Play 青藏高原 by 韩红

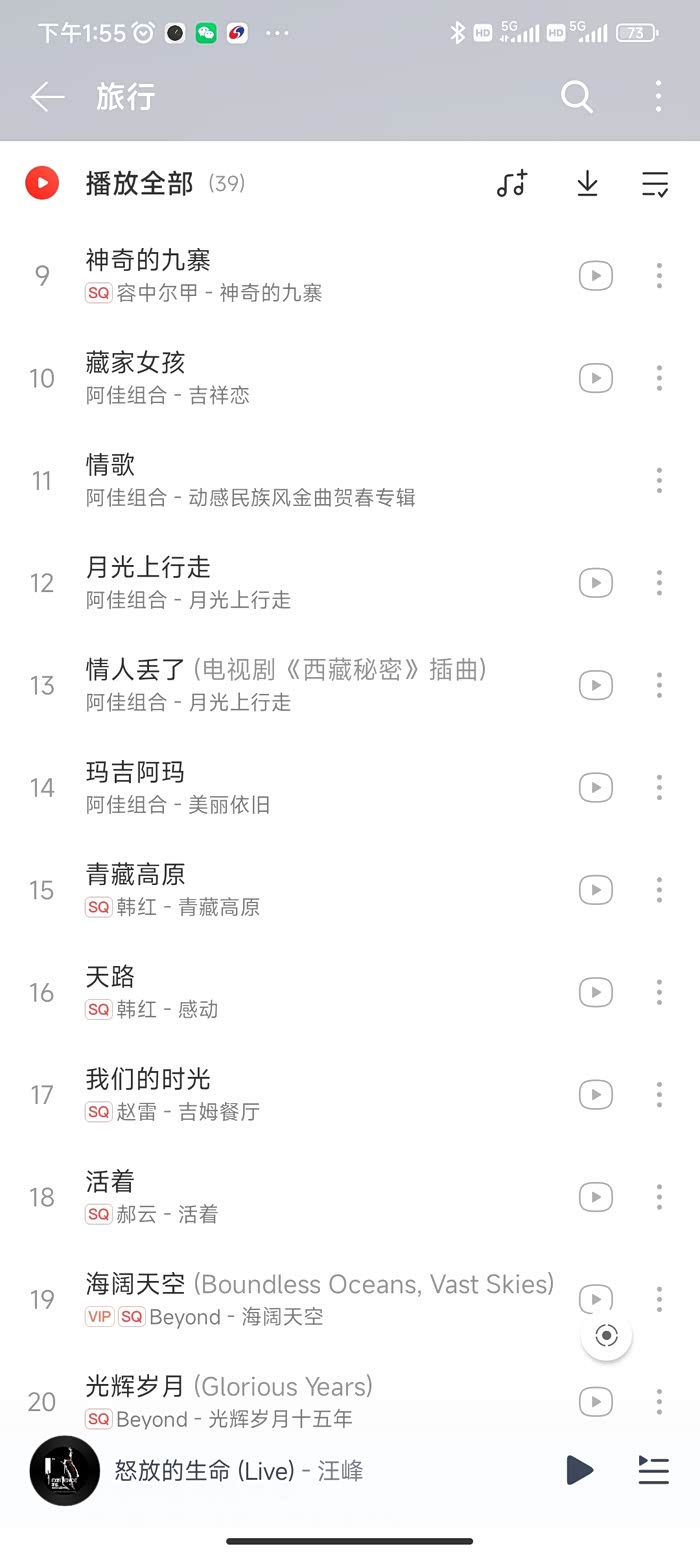tap(250, 890)
